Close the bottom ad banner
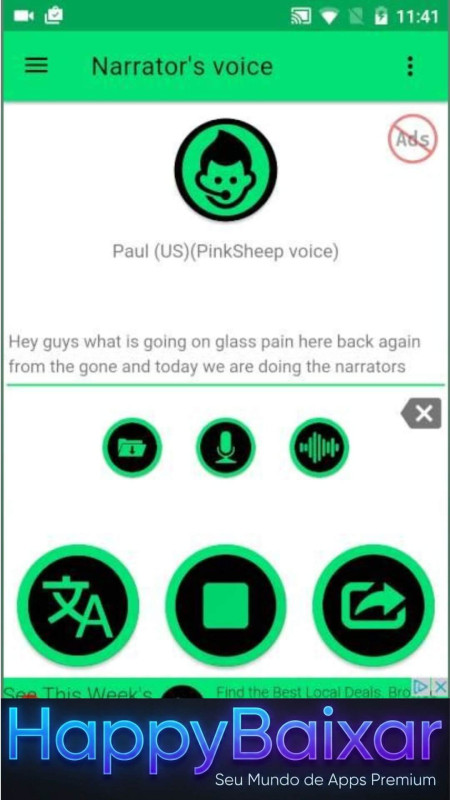This screenshot has width=450, height=800. point(440,687)
